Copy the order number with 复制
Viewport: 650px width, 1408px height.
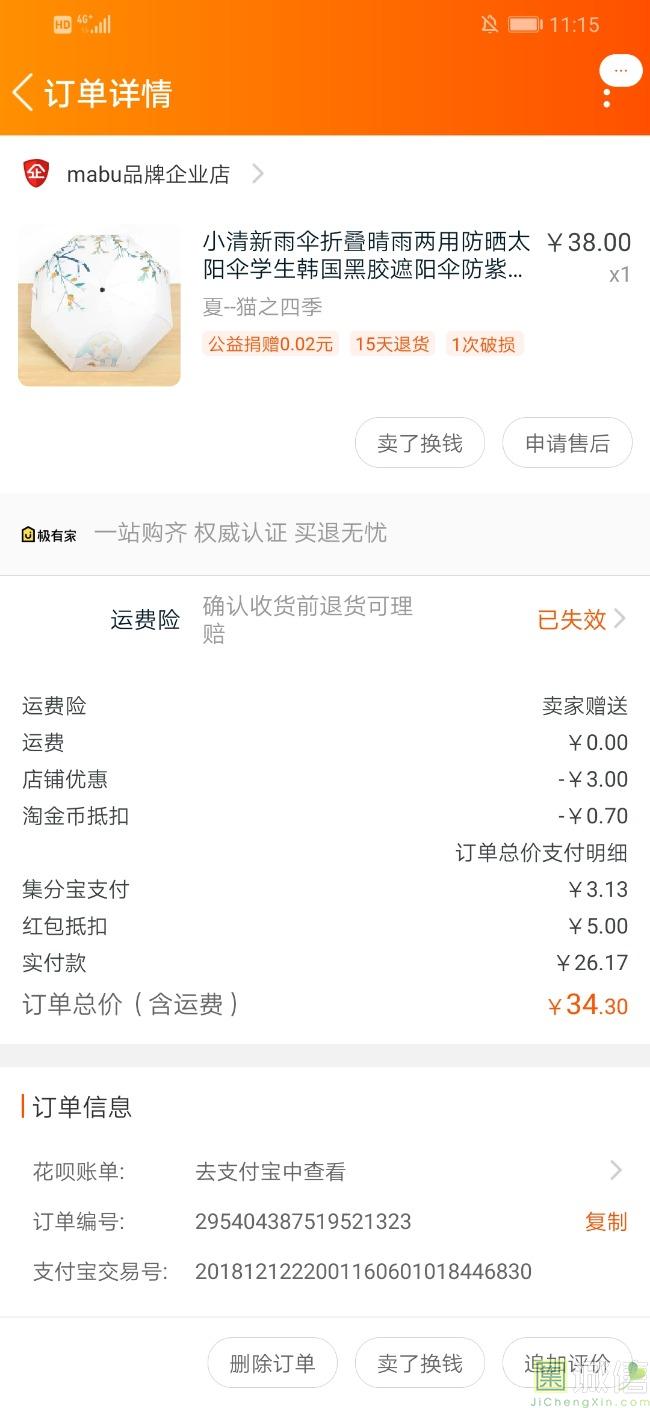coord(606,1221)
